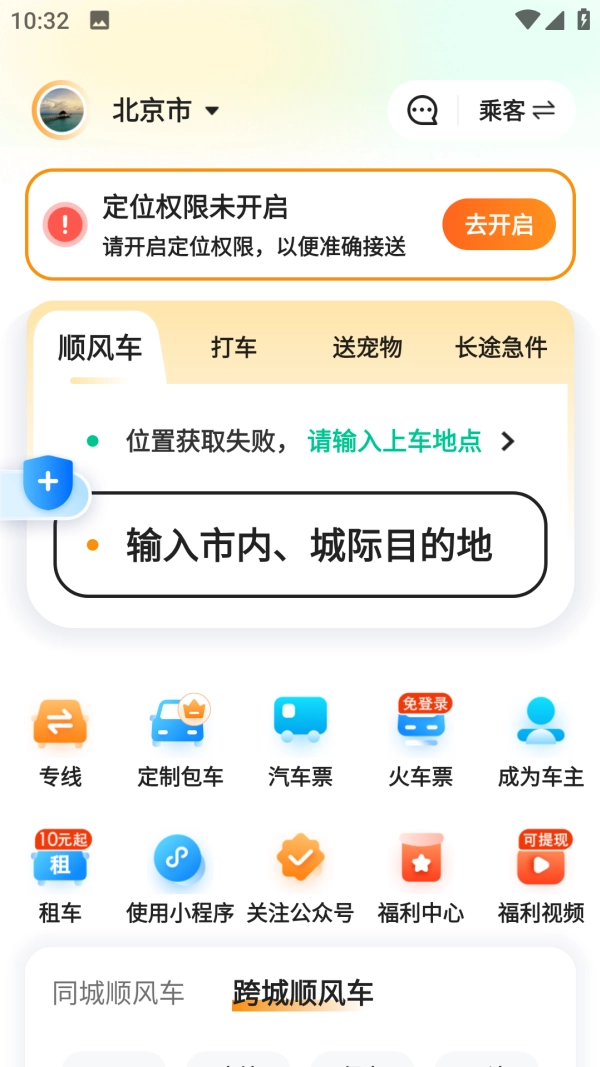Switch to the 同城顺风车 tab
The height and width of the screenshot is (1067, 600).
click(x=118, y=993)
